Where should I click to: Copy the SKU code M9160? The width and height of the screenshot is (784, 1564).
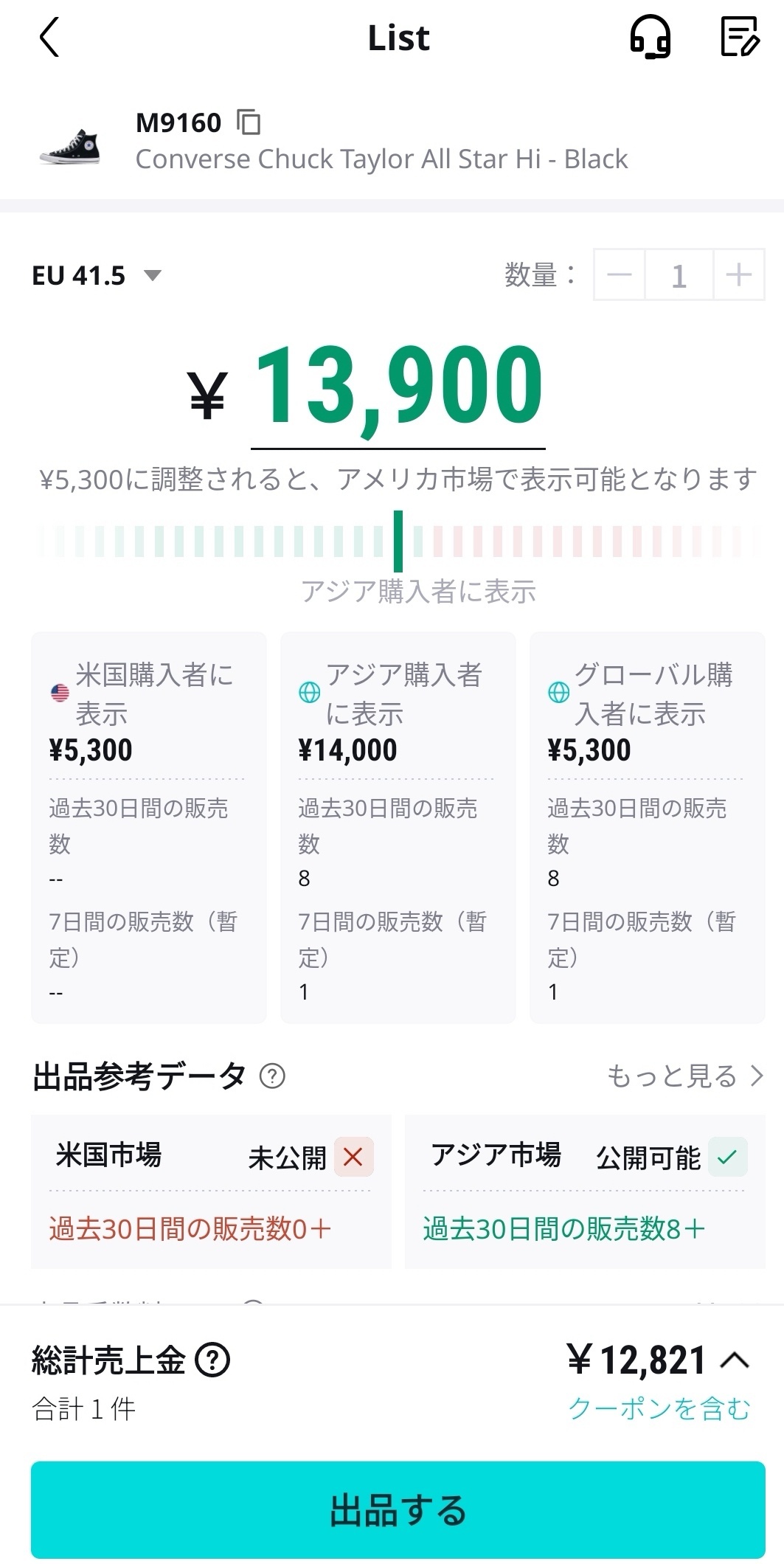click(250, 121)
